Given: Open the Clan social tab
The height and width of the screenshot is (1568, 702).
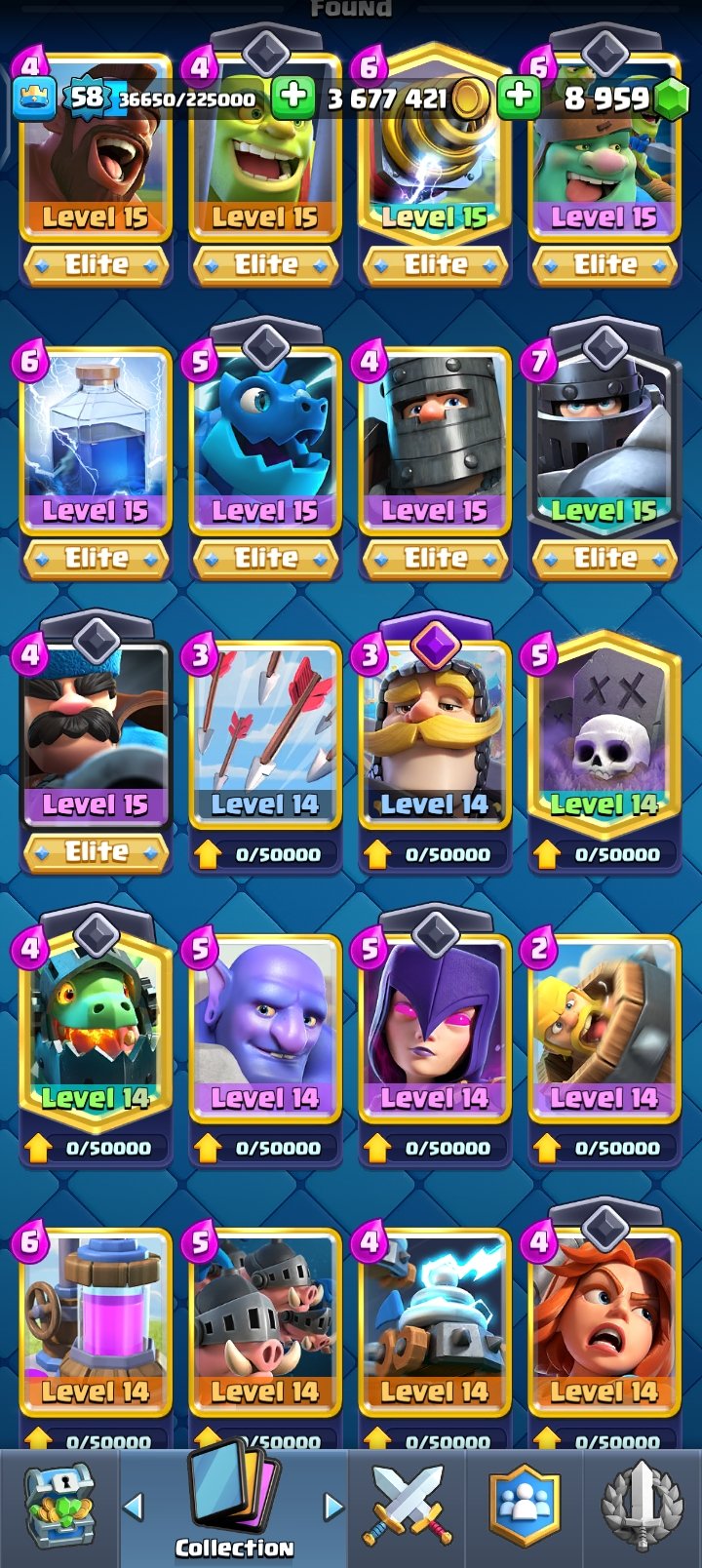Looking at the screenshot, I should click(525, 1507).
